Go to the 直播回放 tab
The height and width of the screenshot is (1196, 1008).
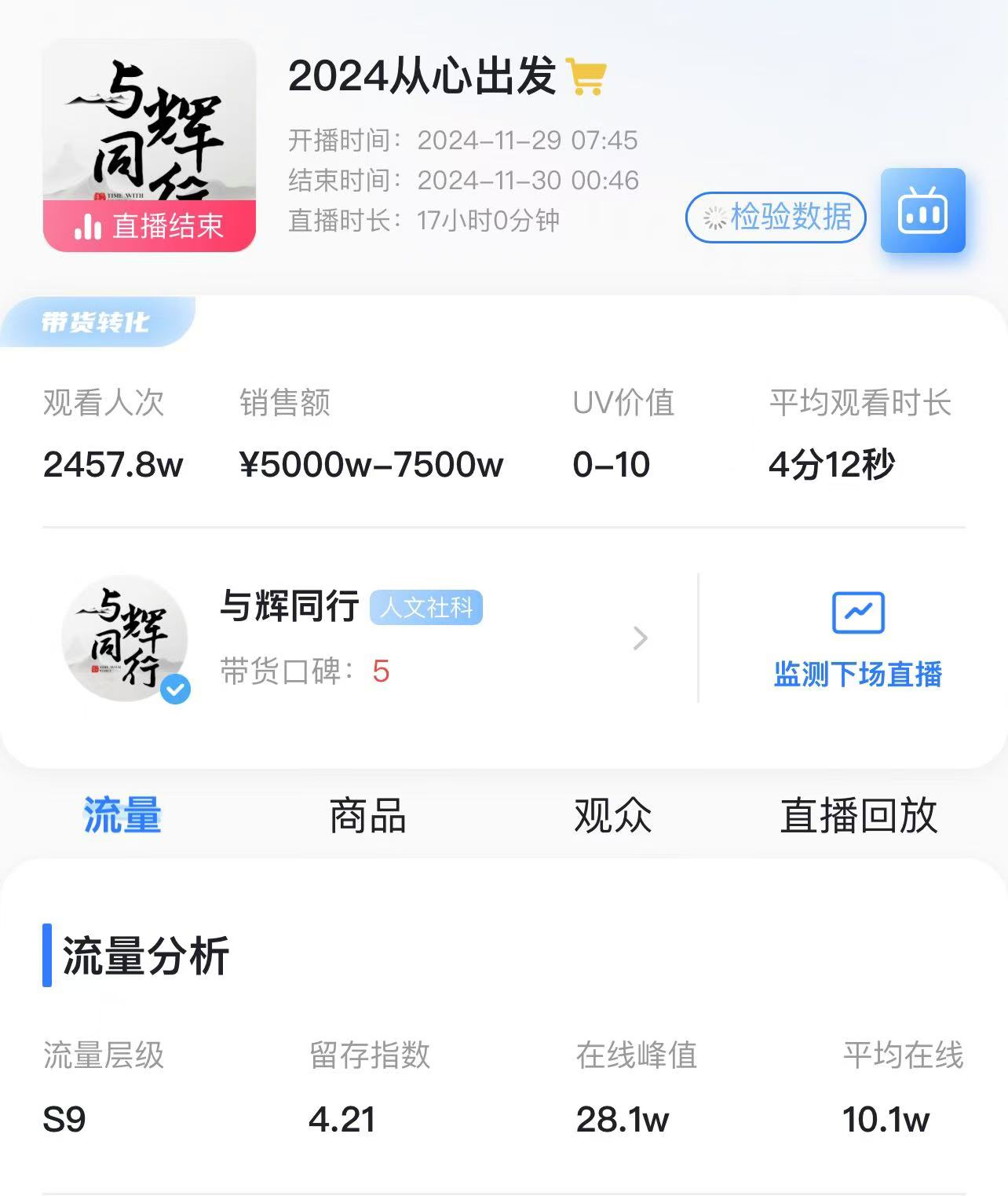859,815
